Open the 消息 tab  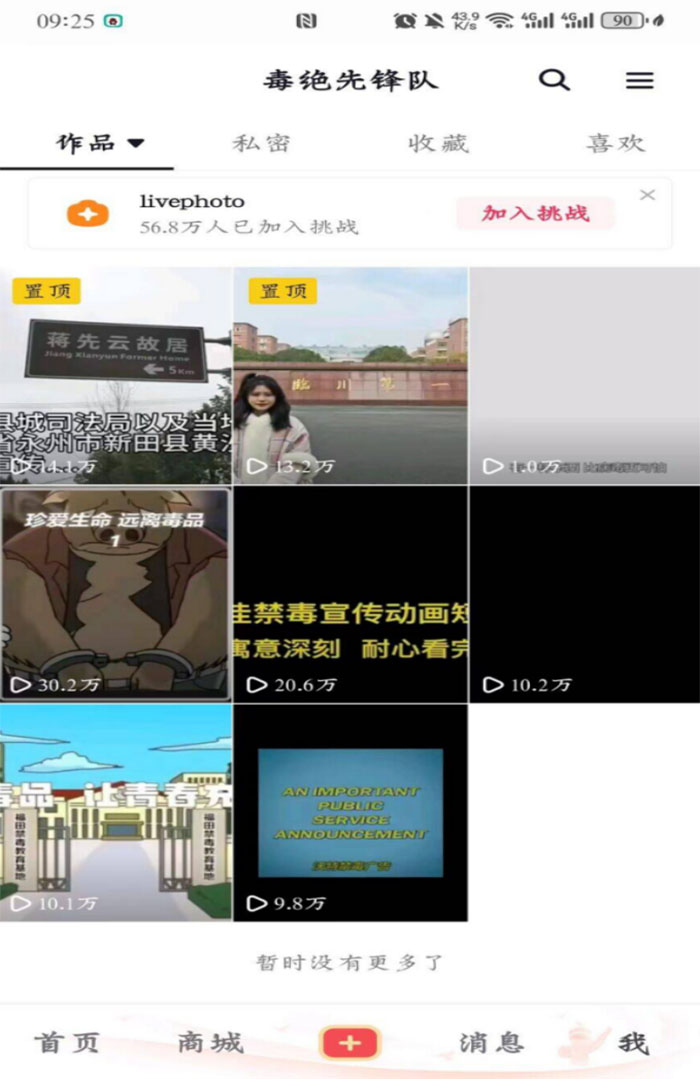(x=491, y=1043)
